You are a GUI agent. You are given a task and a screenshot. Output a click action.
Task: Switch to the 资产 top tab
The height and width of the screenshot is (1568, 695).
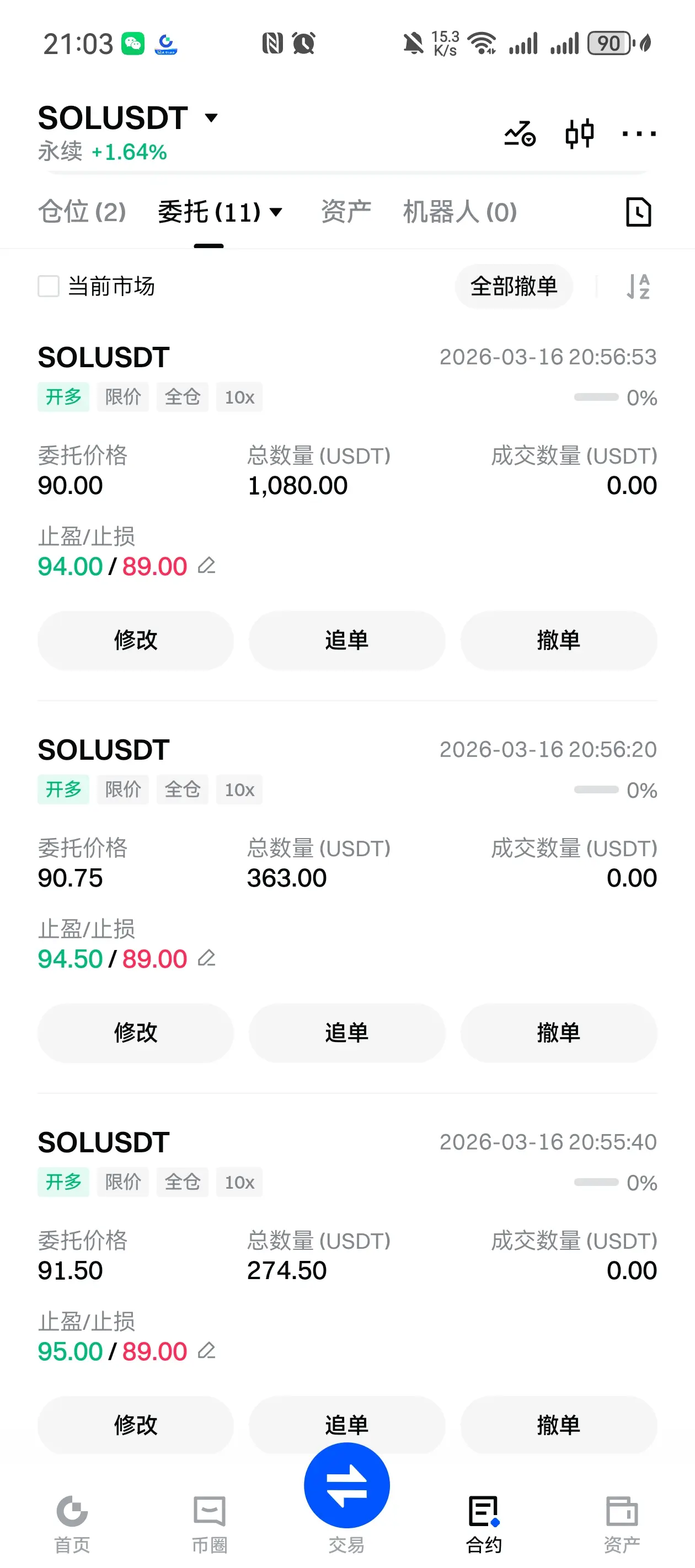click(346, 212)
